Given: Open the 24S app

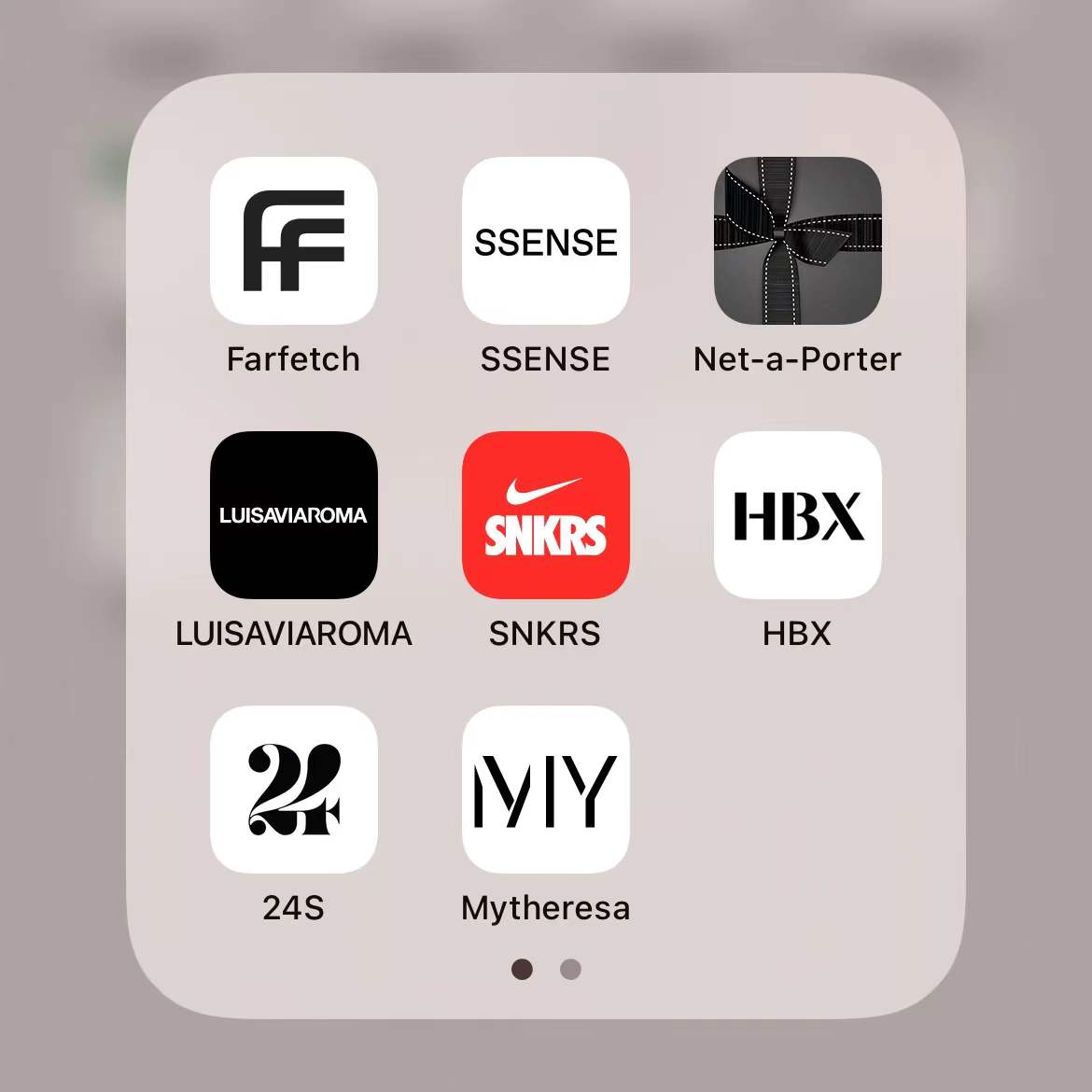Looking at the screenshot, I should coord(293,790).
